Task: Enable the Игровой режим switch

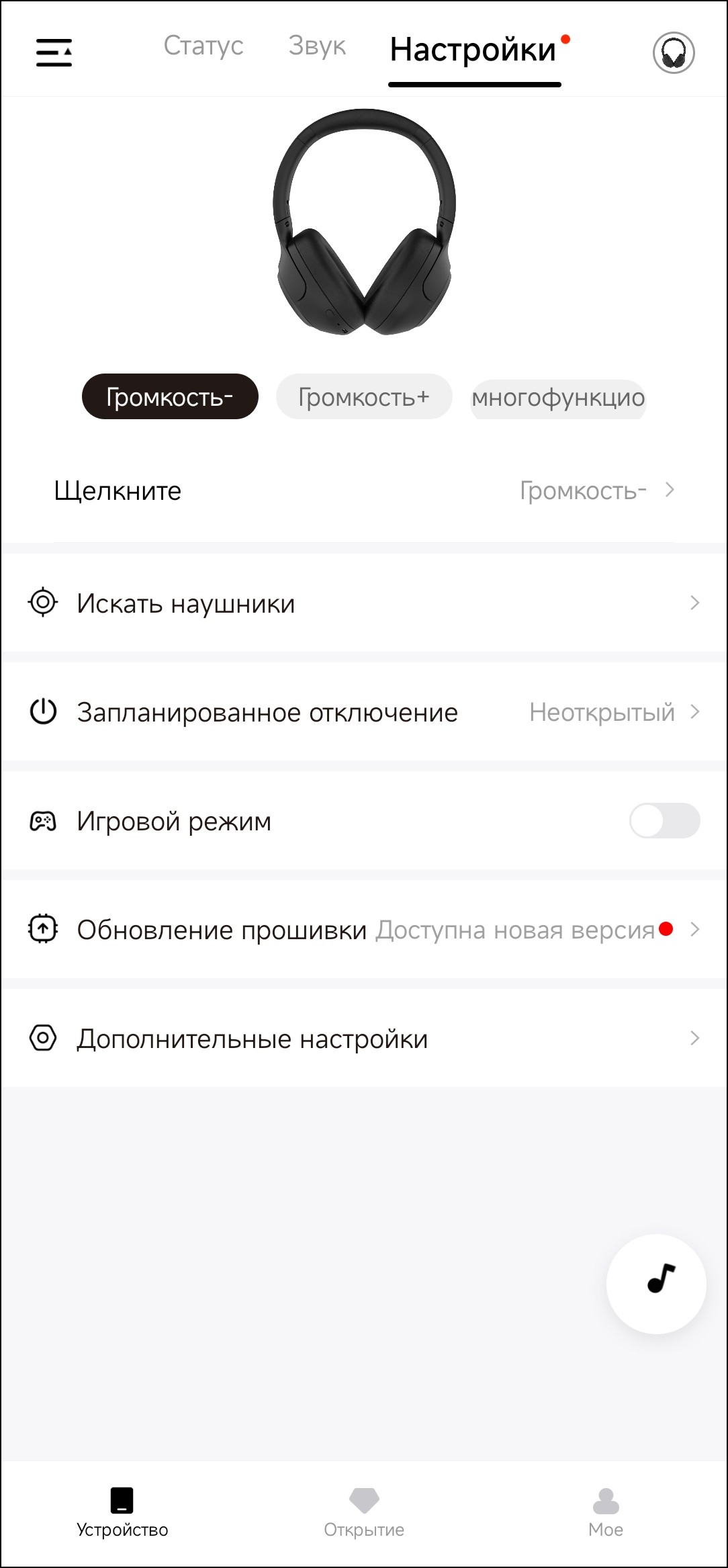Action: tap(664, 821)
